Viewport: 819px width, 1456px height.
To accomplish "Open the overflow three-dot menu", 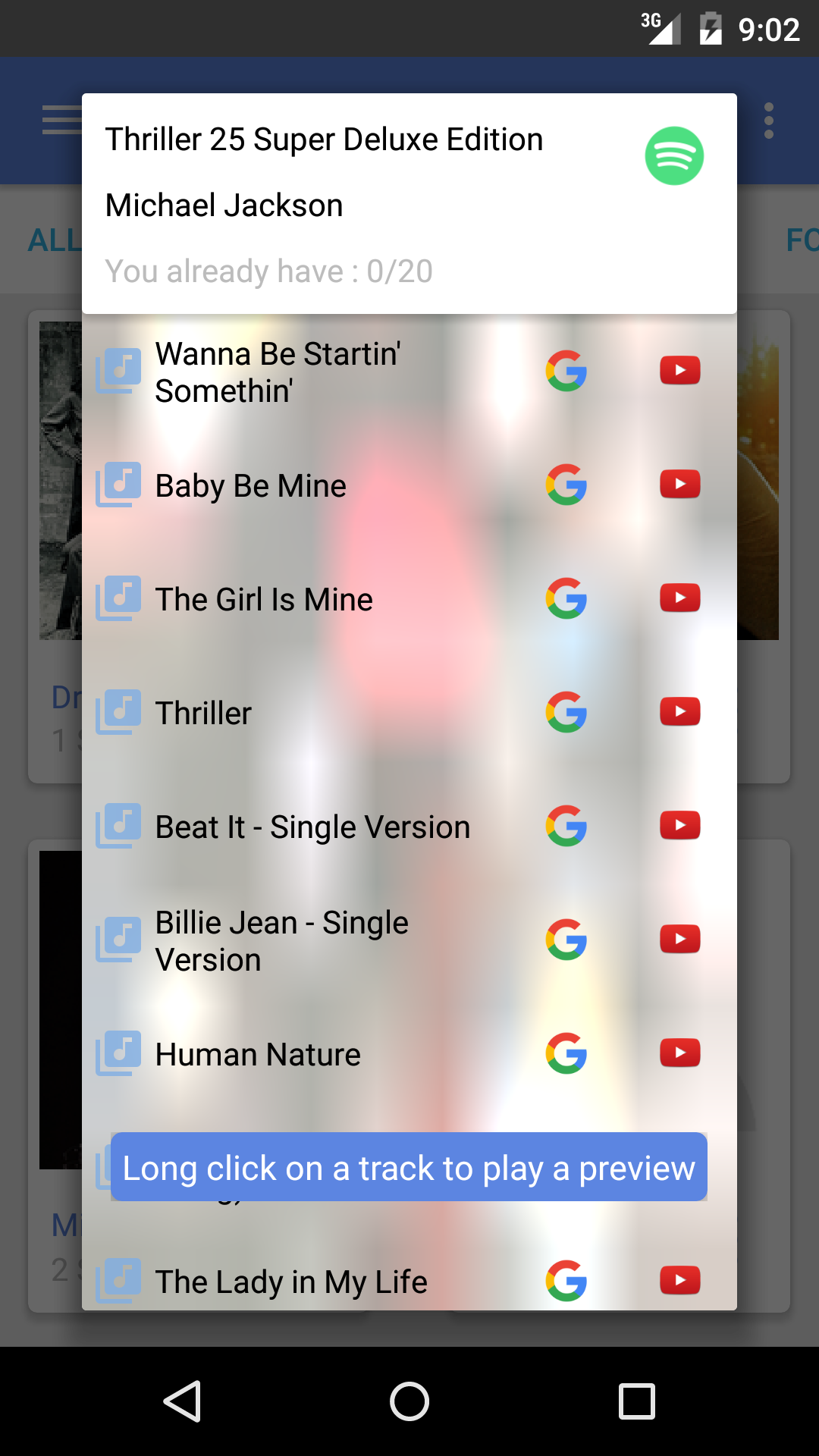I will [769, 120].
